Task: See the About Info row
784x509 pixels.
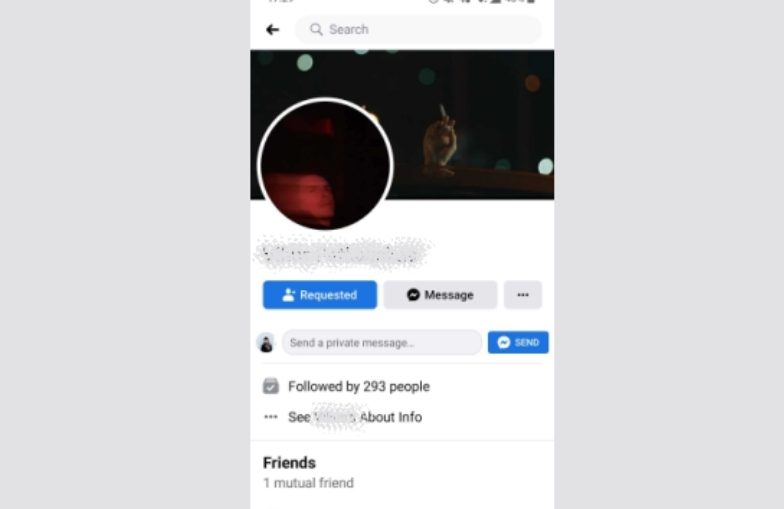Action: point(355,417)
